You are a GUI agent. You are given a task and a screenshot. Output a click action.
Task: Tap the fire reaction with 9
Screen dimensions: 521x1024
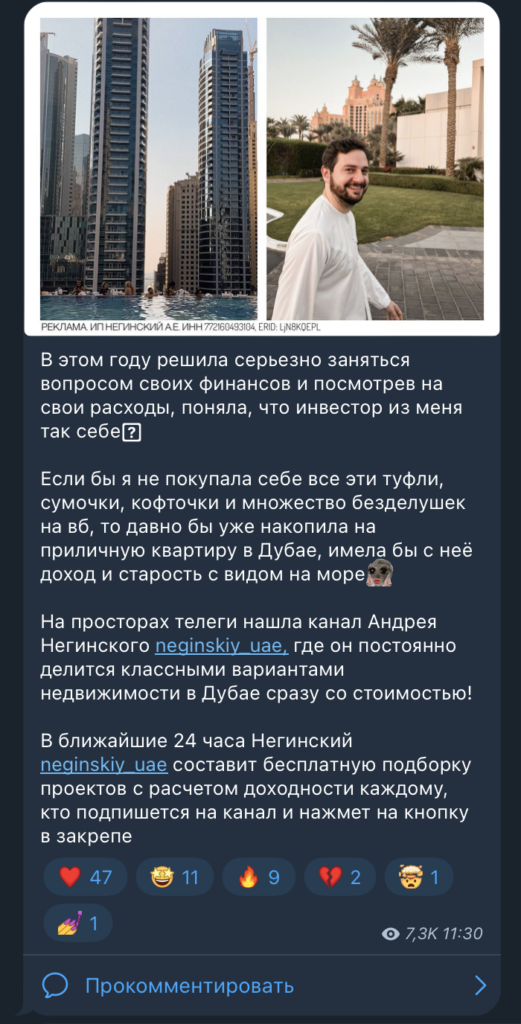[x=259, y=876]
